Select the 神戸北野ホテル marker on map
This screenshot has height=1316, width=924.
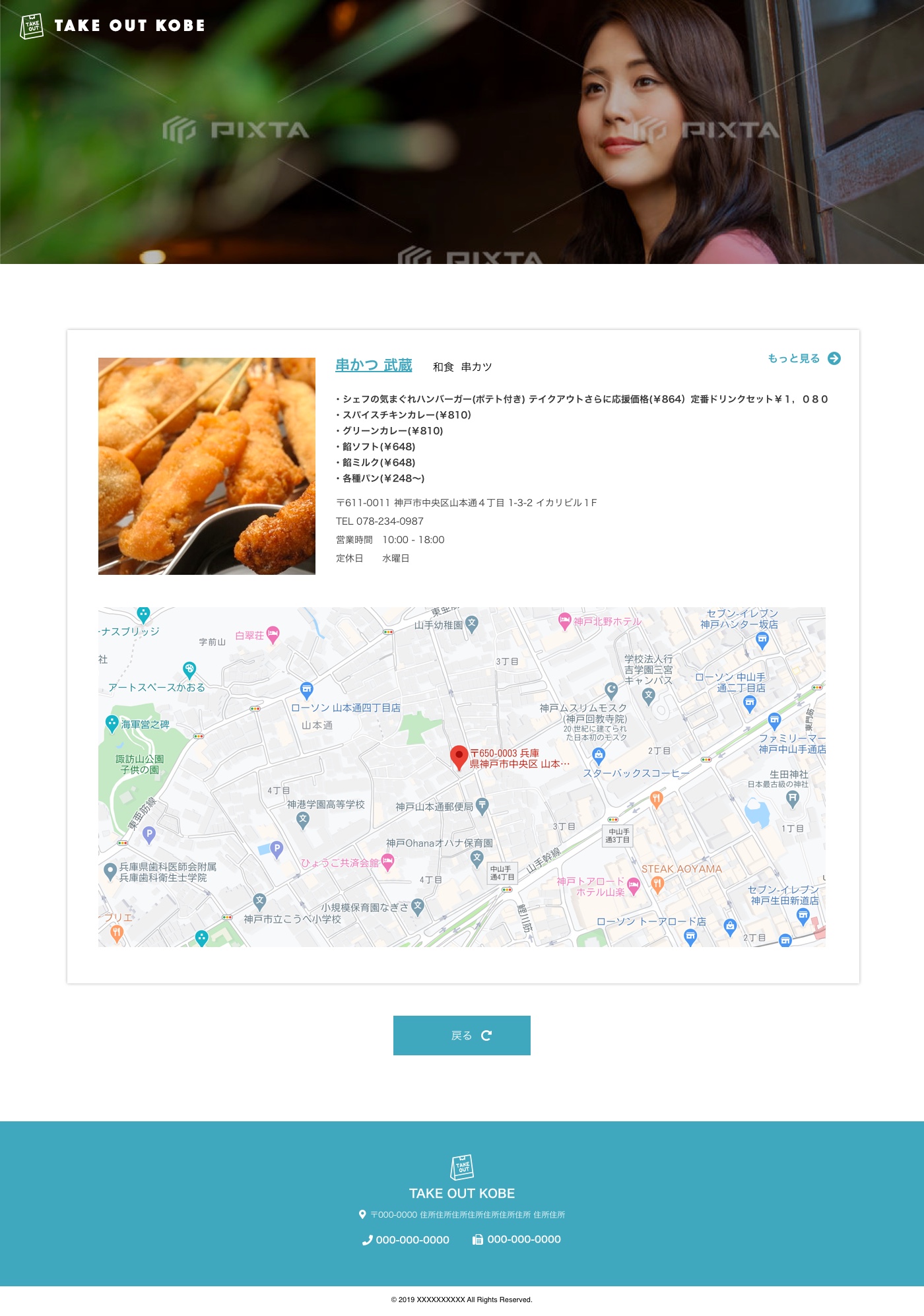pyautogui.click(x=564, y=620)
